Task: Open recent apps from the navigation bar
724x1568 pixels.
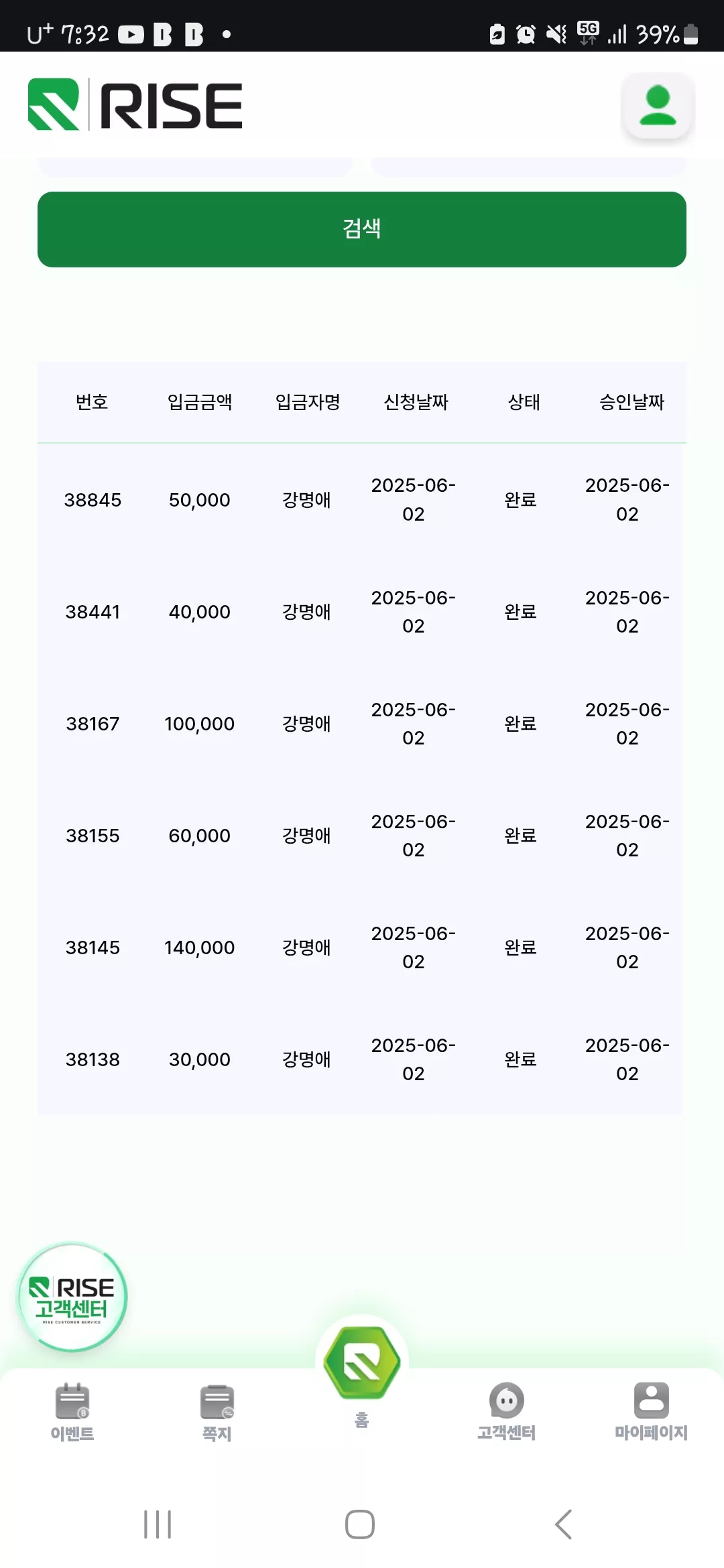Action: [158, 1524]
